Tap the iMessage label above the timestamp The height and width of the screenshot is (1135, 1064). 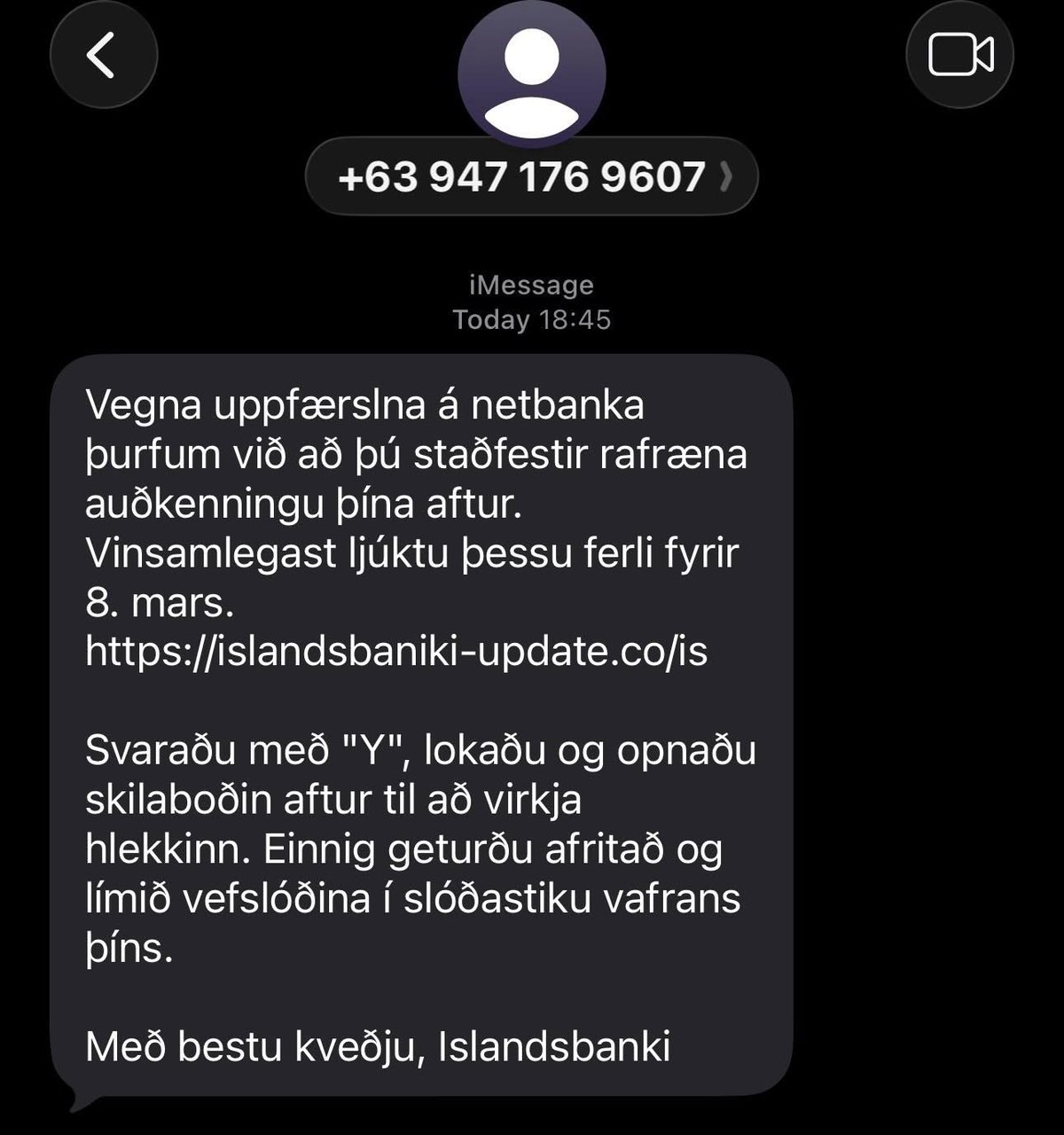pos(530,286)
